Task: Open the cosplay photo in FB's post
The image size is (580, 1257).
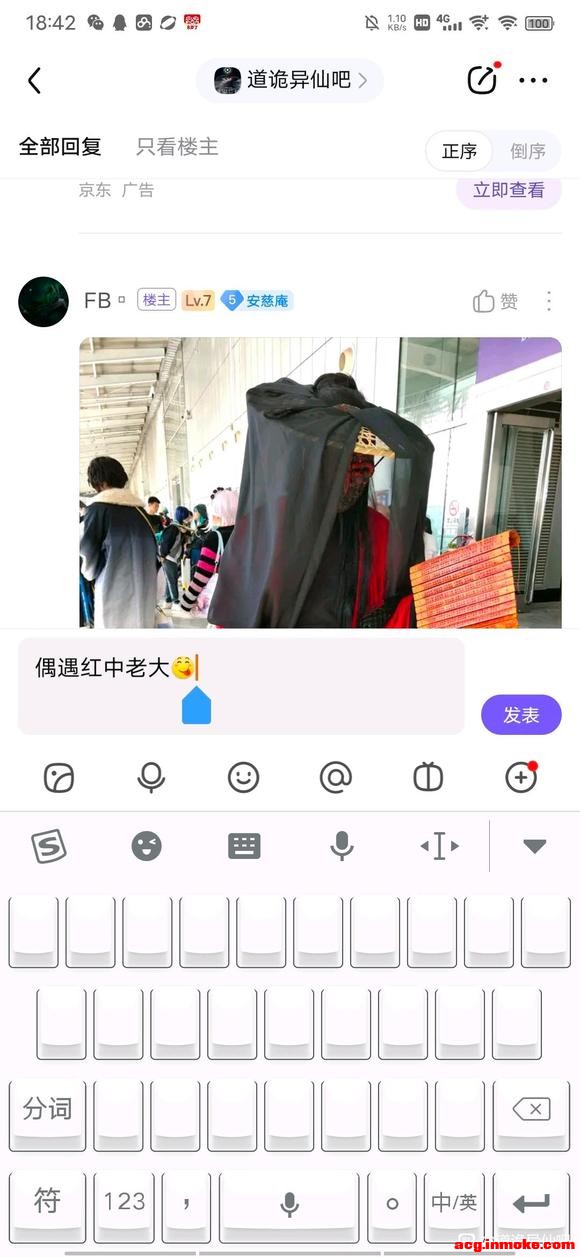Action: 320,483
